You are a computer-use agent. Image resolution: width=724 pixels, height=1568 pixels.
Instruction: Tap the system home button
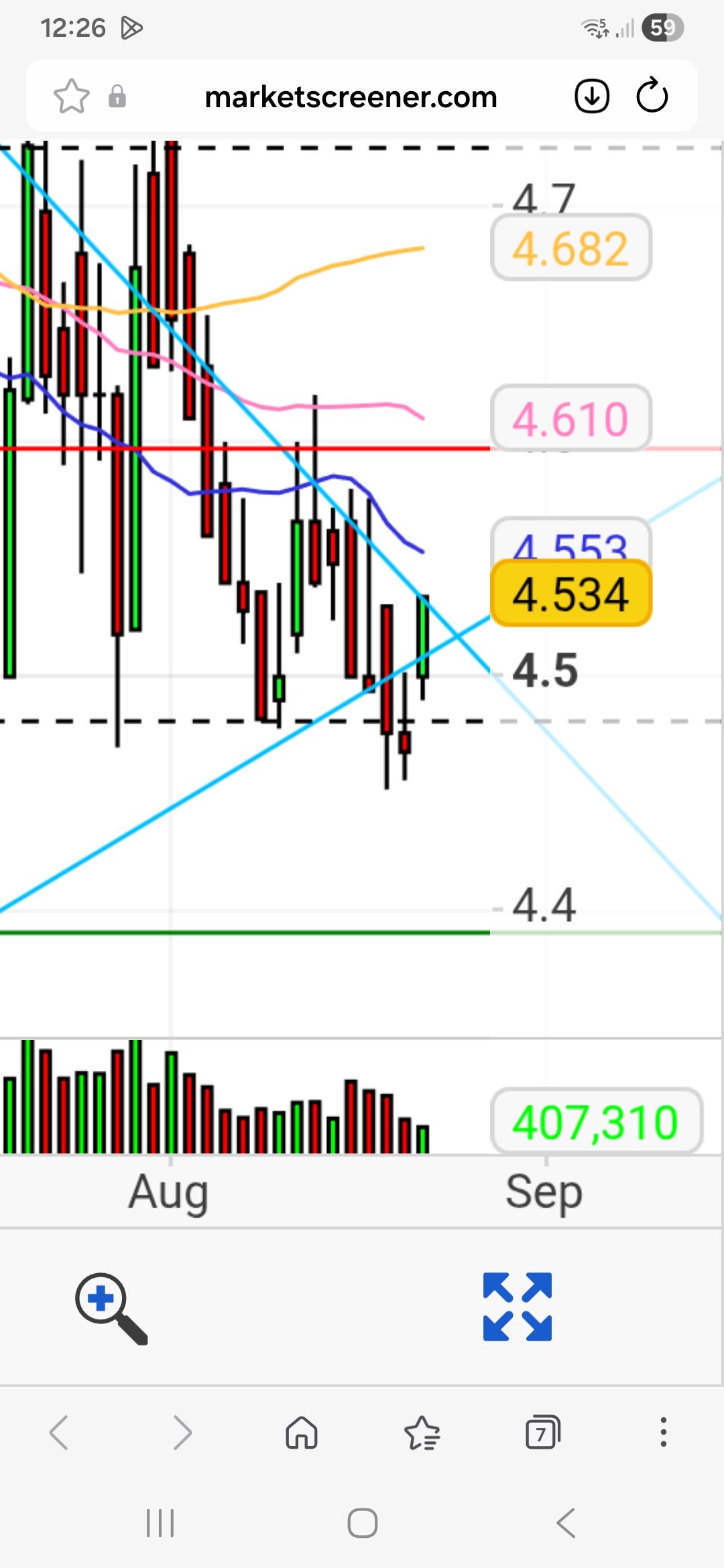click(x=363, y=1523)
